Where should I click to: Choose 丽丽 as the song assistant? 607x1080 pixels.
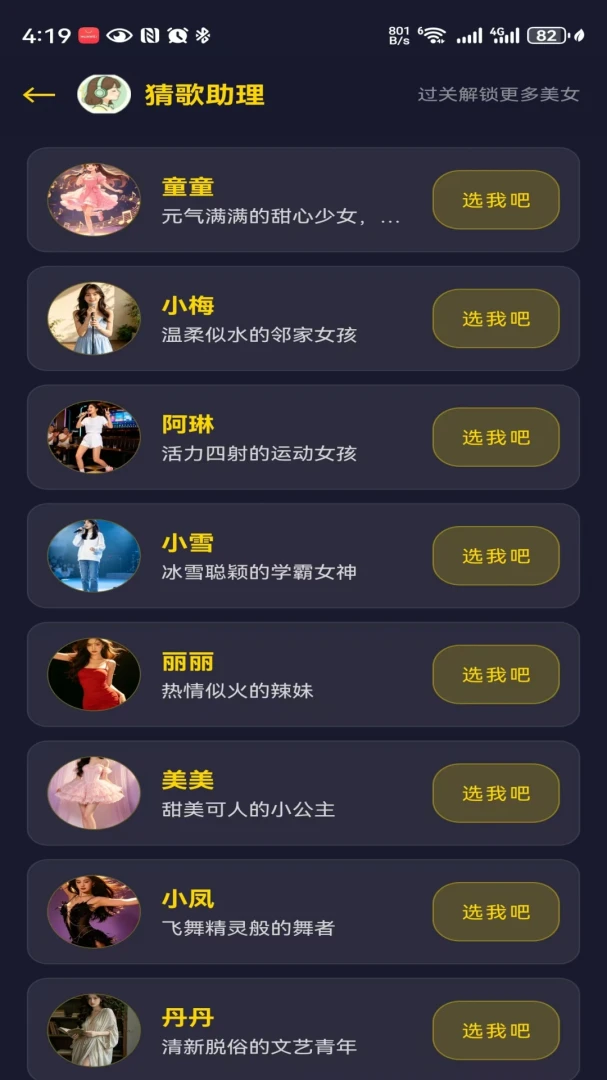pyautogui.click(x=495, y=674)
